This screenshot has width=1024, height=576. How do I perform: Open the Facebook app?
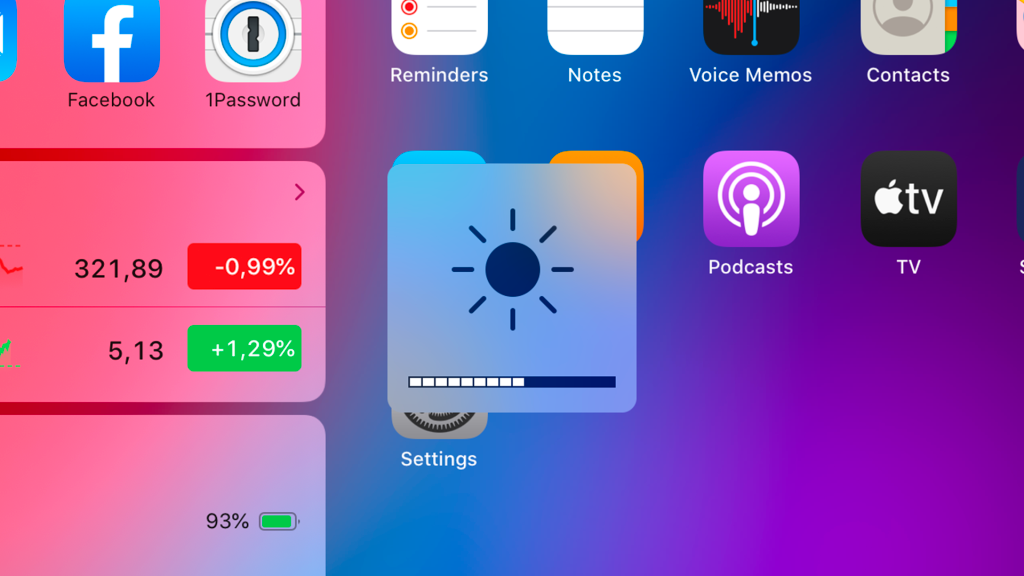[x=111, y=42]
